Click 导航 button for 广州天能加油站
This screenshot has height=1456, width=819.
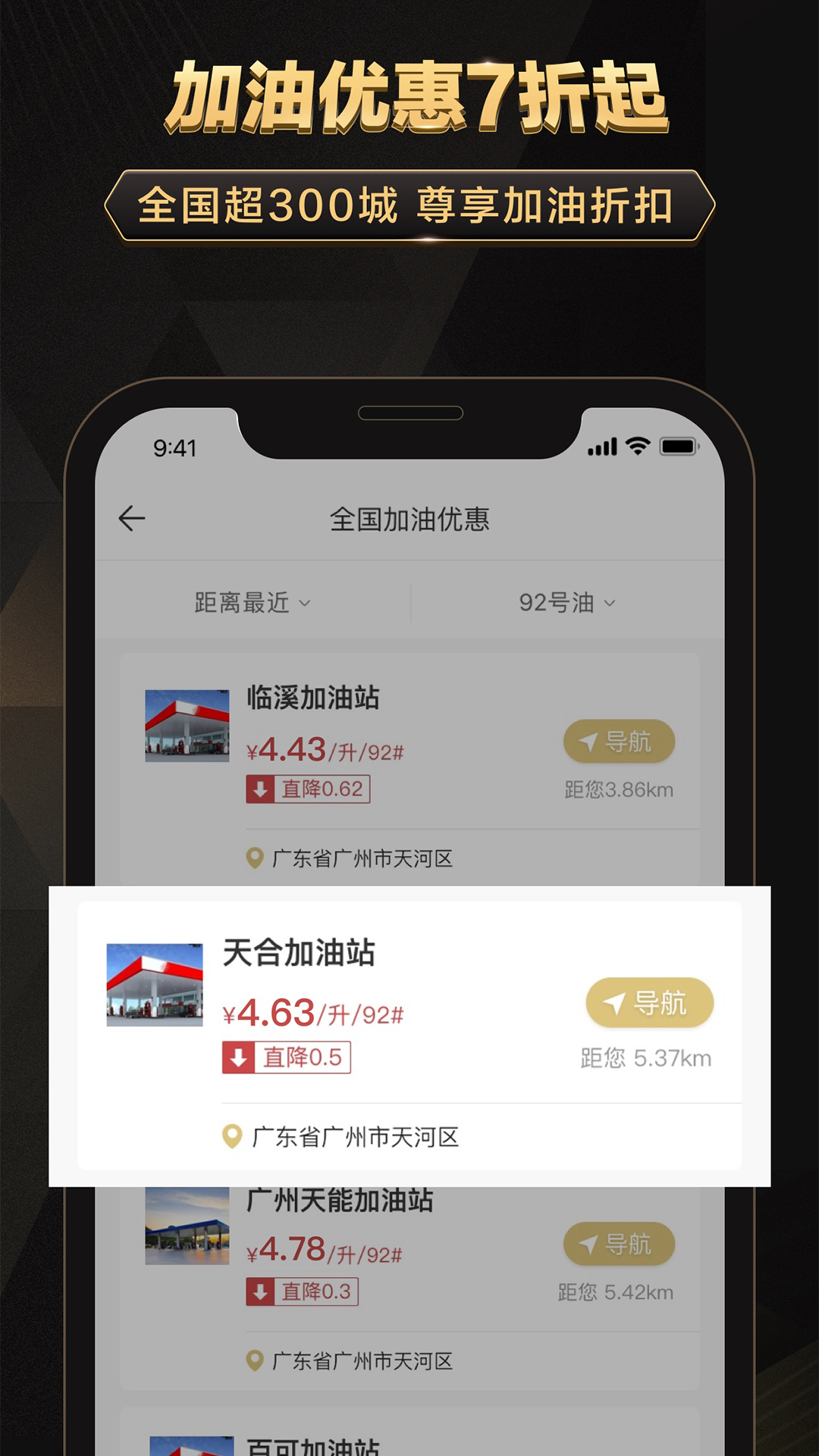(619, 1244)
